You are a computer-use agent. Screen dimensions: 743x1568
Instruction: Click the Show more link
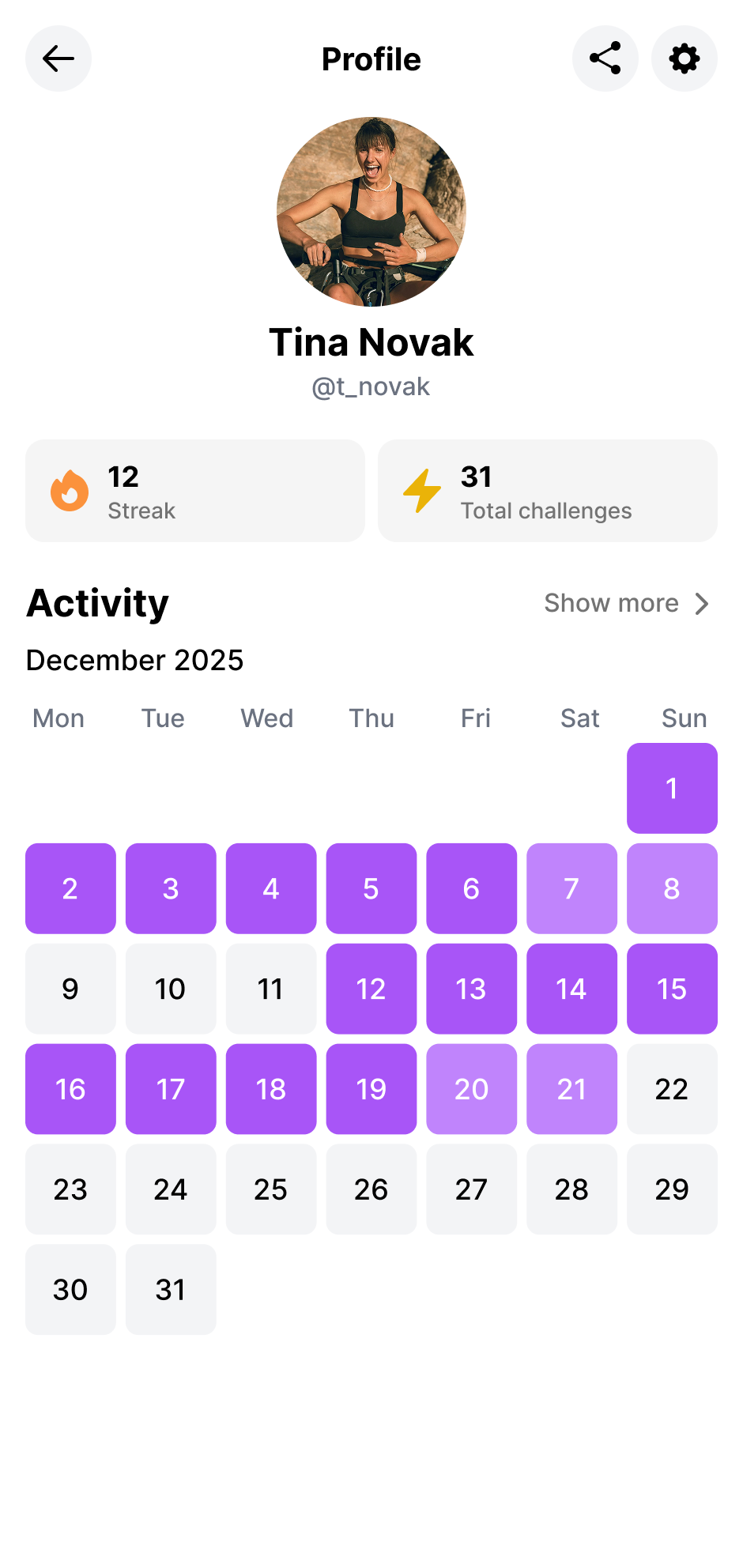click(x=612, y=603)
